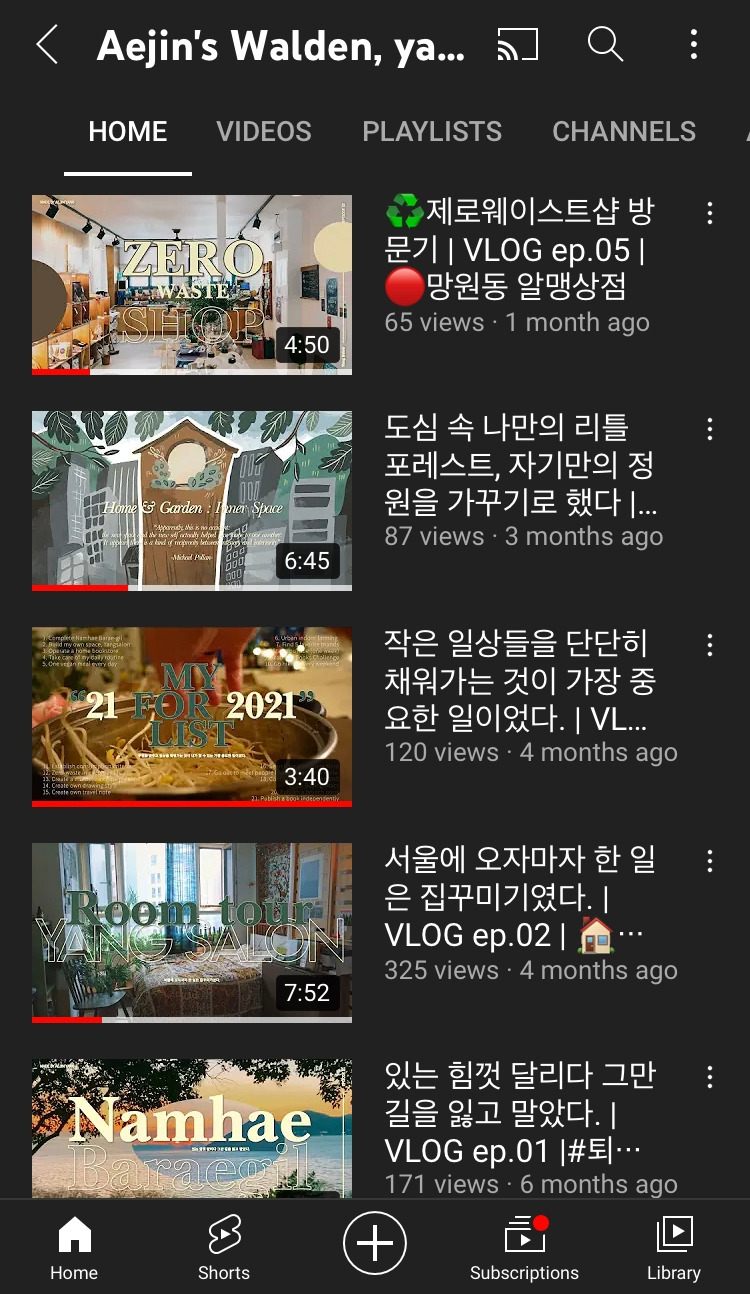This screenshot has height=1294, width=750.
Task: Open options menu for VLOG ep.02 video
Action: 709,861
